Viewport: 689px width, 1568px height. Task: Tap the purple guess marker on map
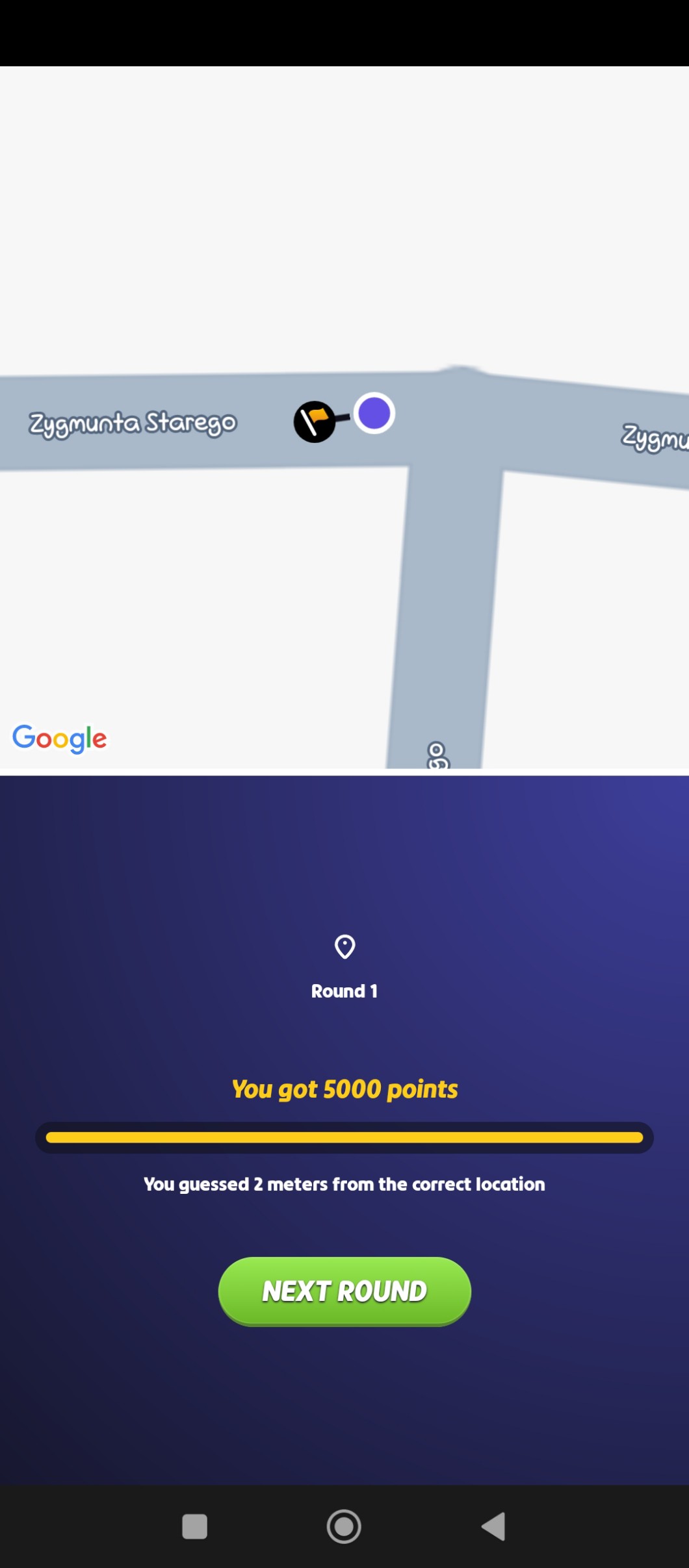coord(374,414)
